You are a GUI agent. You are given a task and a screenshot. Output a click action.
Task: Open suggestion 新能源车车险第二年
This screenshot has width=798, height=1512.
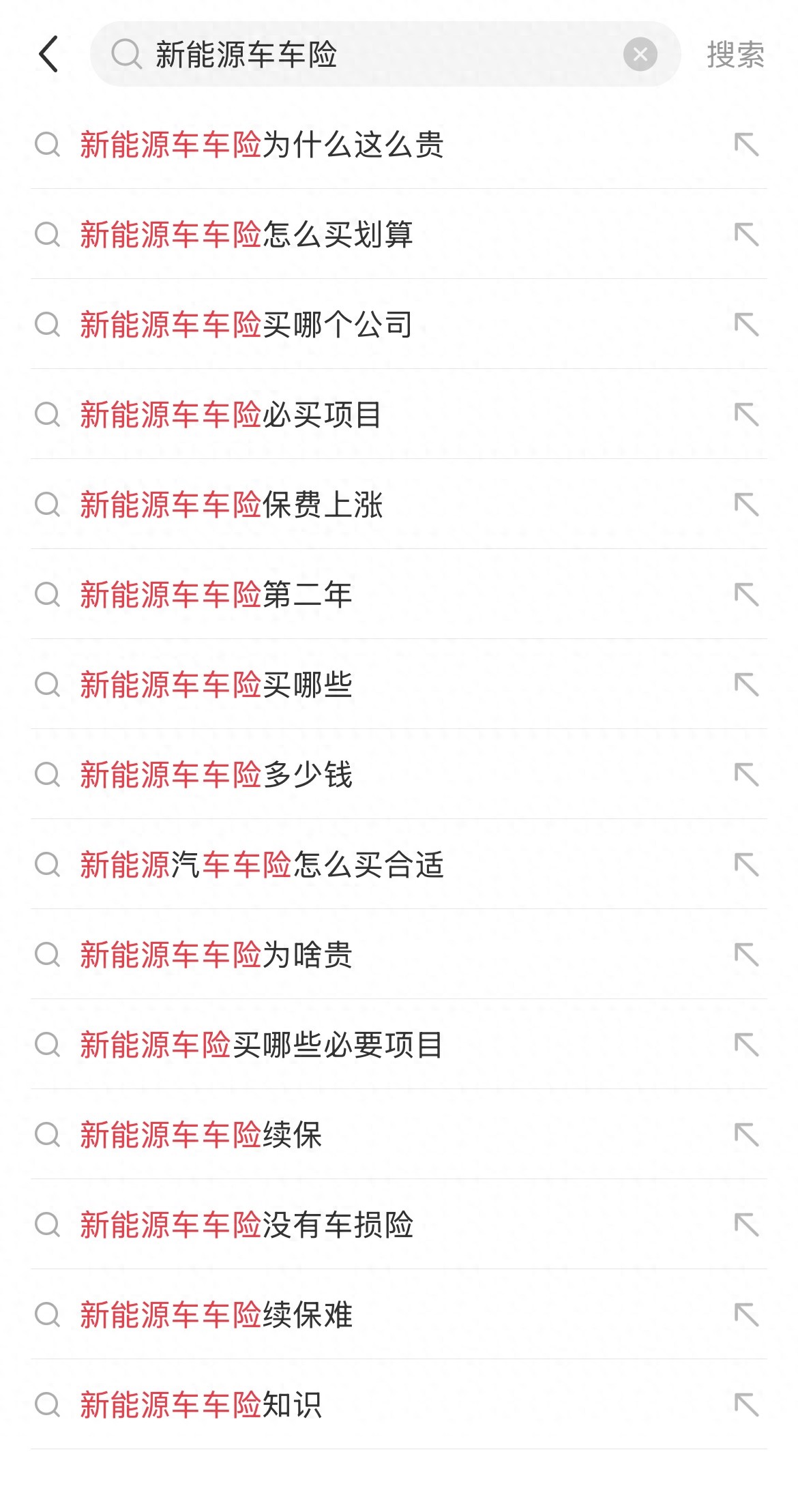tap(216, 595)
